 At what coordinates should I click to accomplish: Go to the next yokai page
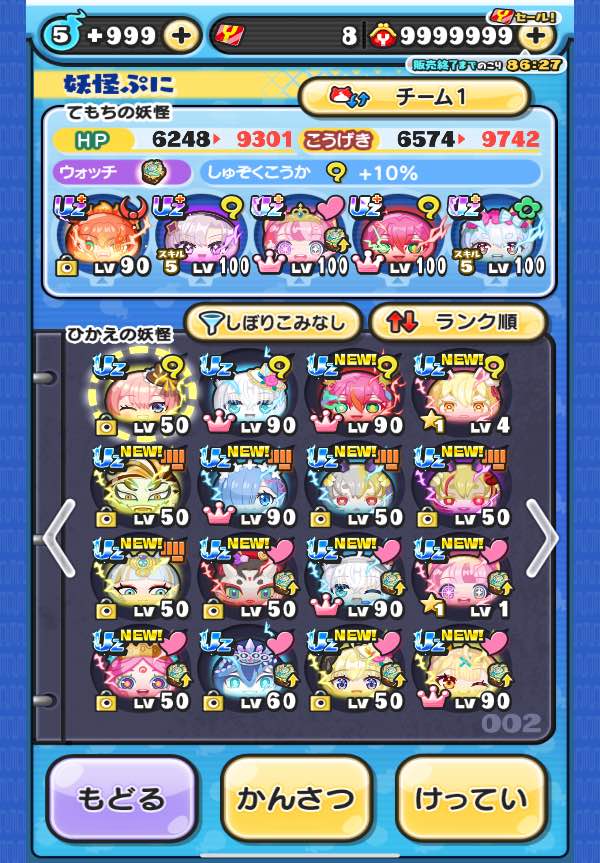point(541,537)
